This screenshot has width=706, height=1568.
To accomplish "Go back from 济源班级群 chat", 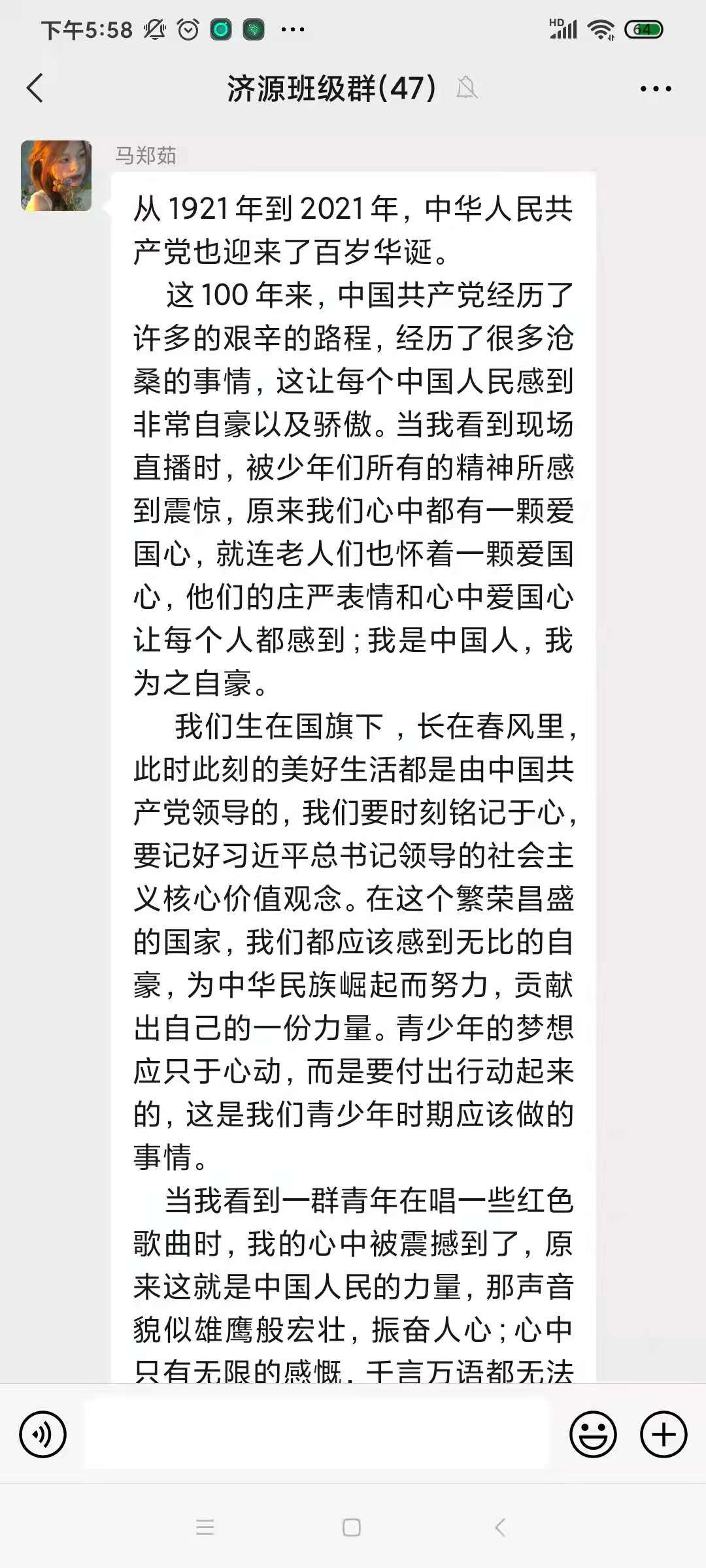I will [x=35, y=88].
